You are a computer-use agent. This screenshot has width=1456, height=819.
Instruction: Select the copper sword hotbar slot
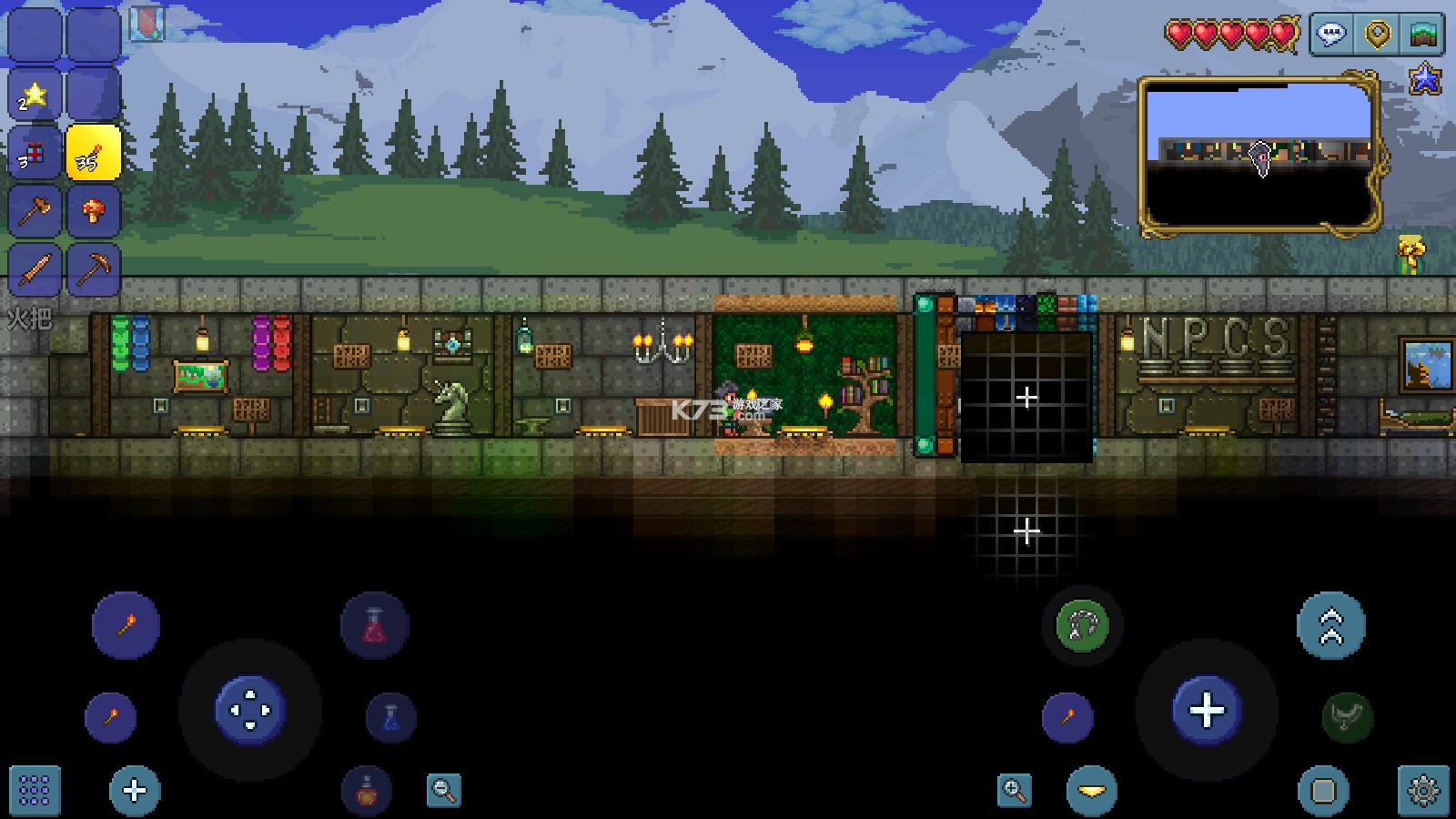pyautogui.click(x=35, y=270)
